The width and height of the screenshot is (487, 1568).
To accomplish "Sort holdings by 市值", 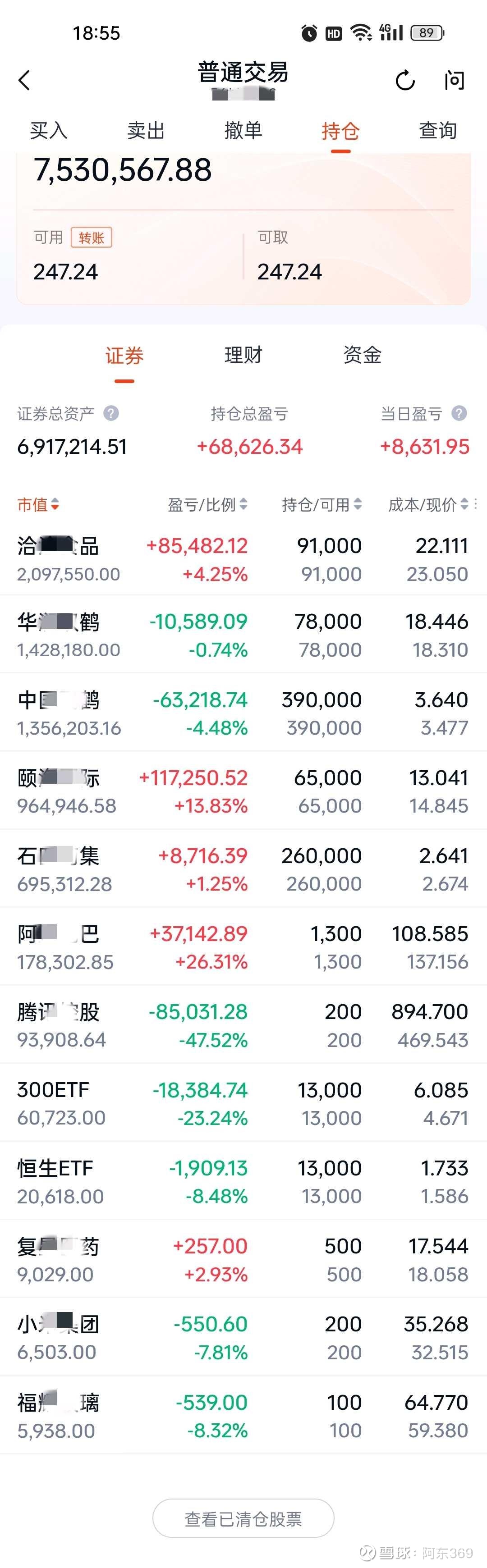I will (38, 505).
